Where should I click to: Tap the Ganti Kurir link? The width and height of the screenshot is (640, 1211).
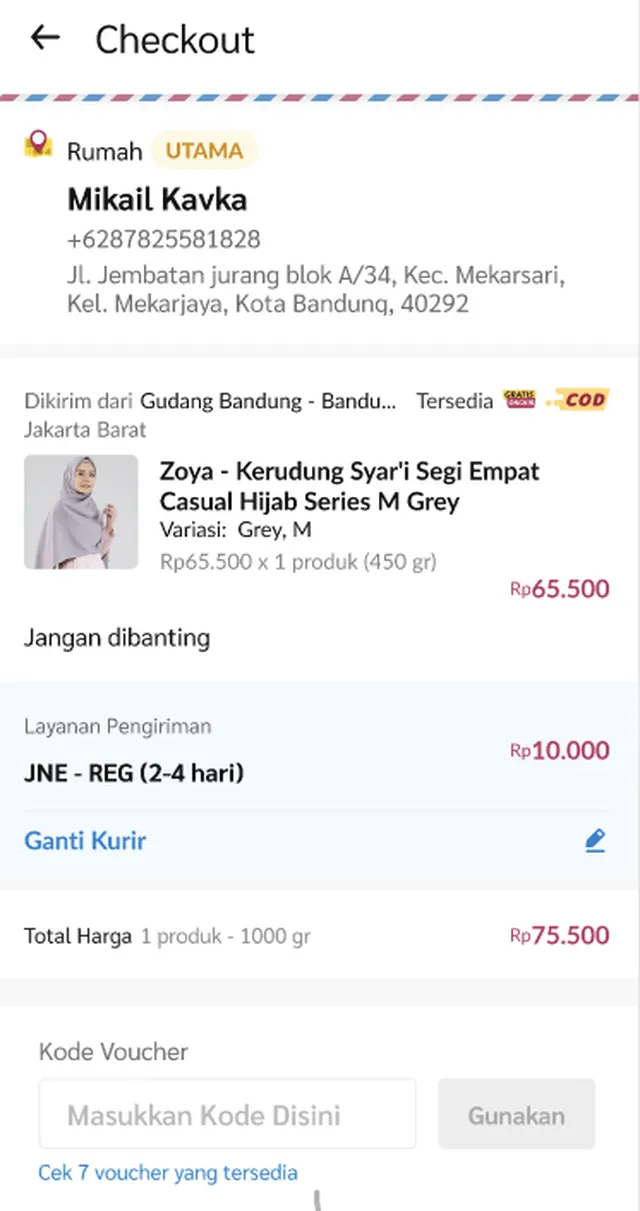(85, 841)
